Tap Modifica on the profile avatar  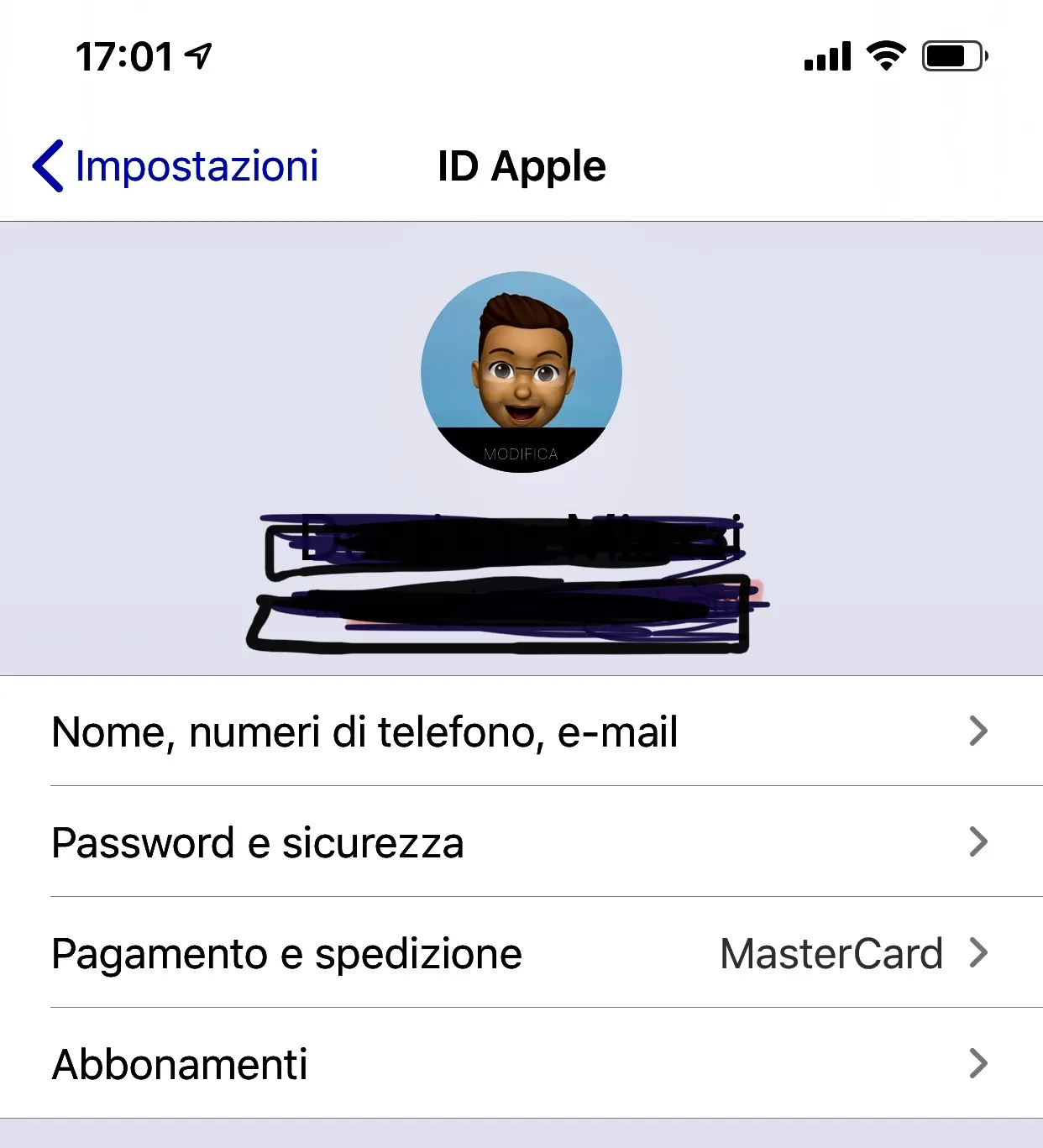(x=521, y=453)
